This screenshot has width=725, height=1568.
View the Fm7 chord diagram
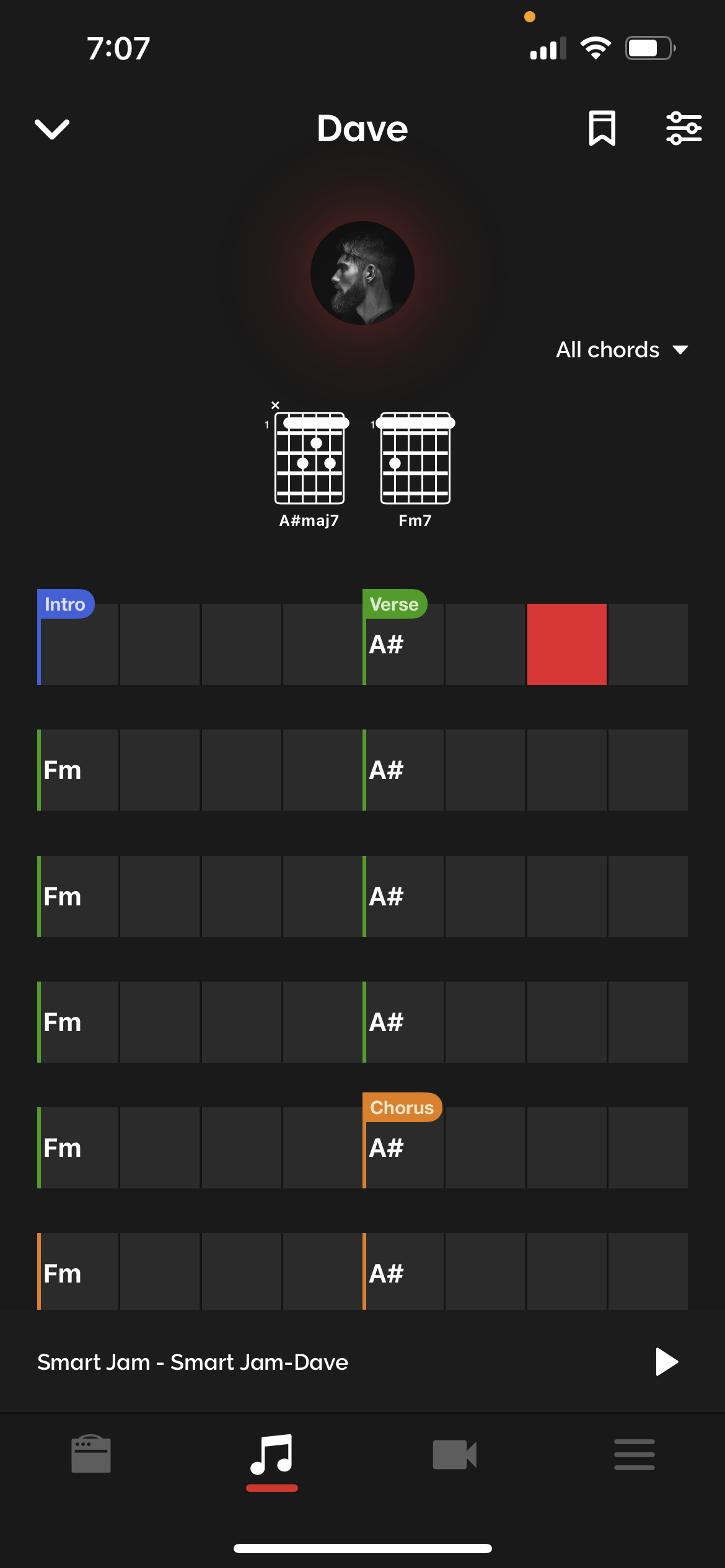[x=415, y=463]
